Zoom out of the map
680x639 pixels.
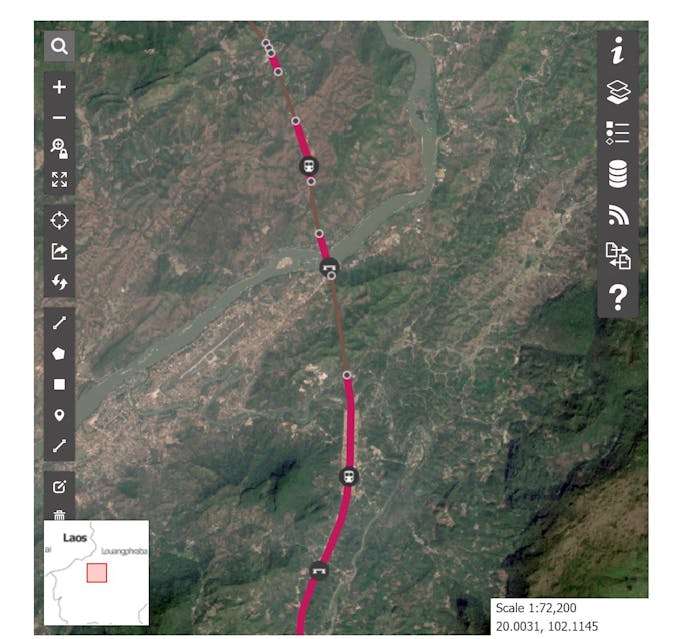pos(59,118)
